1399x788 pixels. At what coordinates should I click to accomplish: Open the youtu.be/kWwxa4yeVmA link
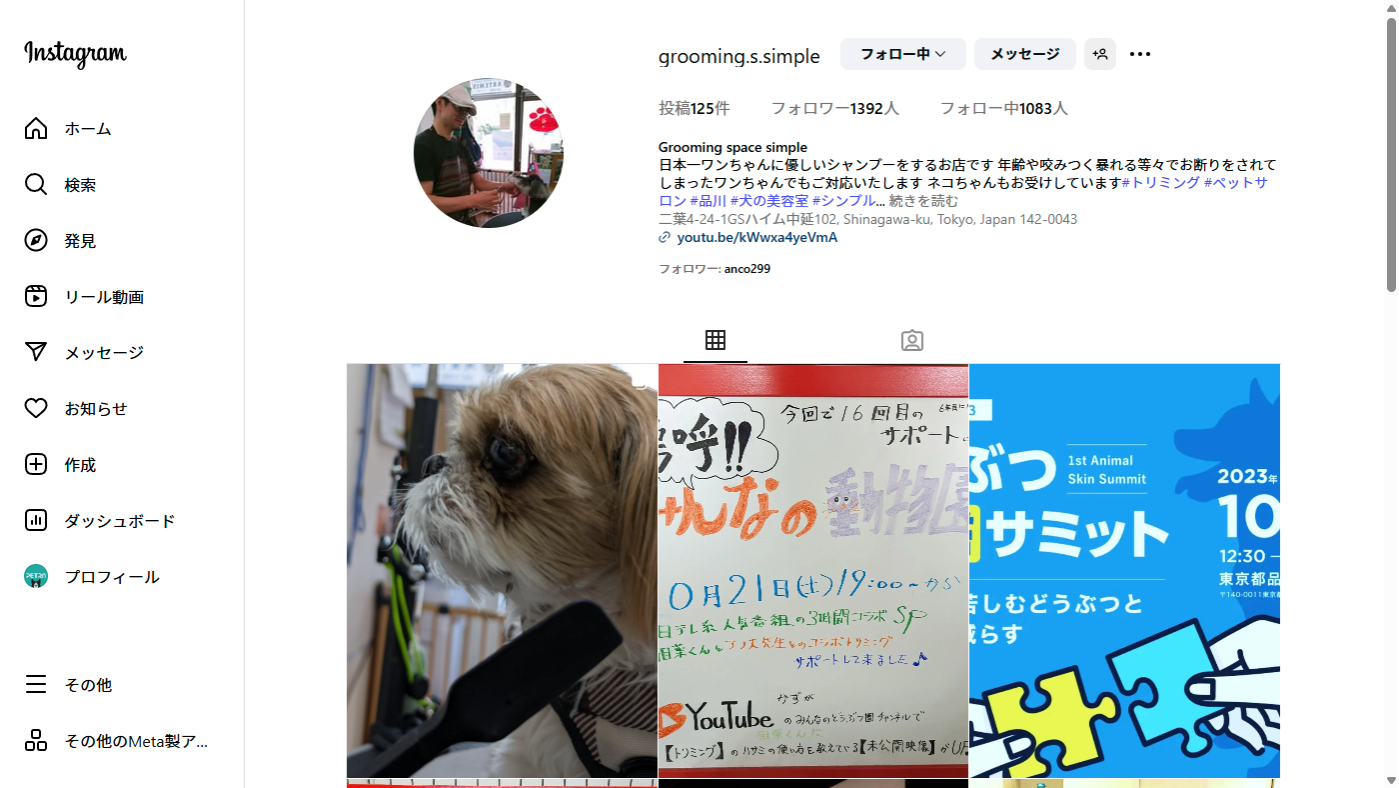click(x=756, y=238)
